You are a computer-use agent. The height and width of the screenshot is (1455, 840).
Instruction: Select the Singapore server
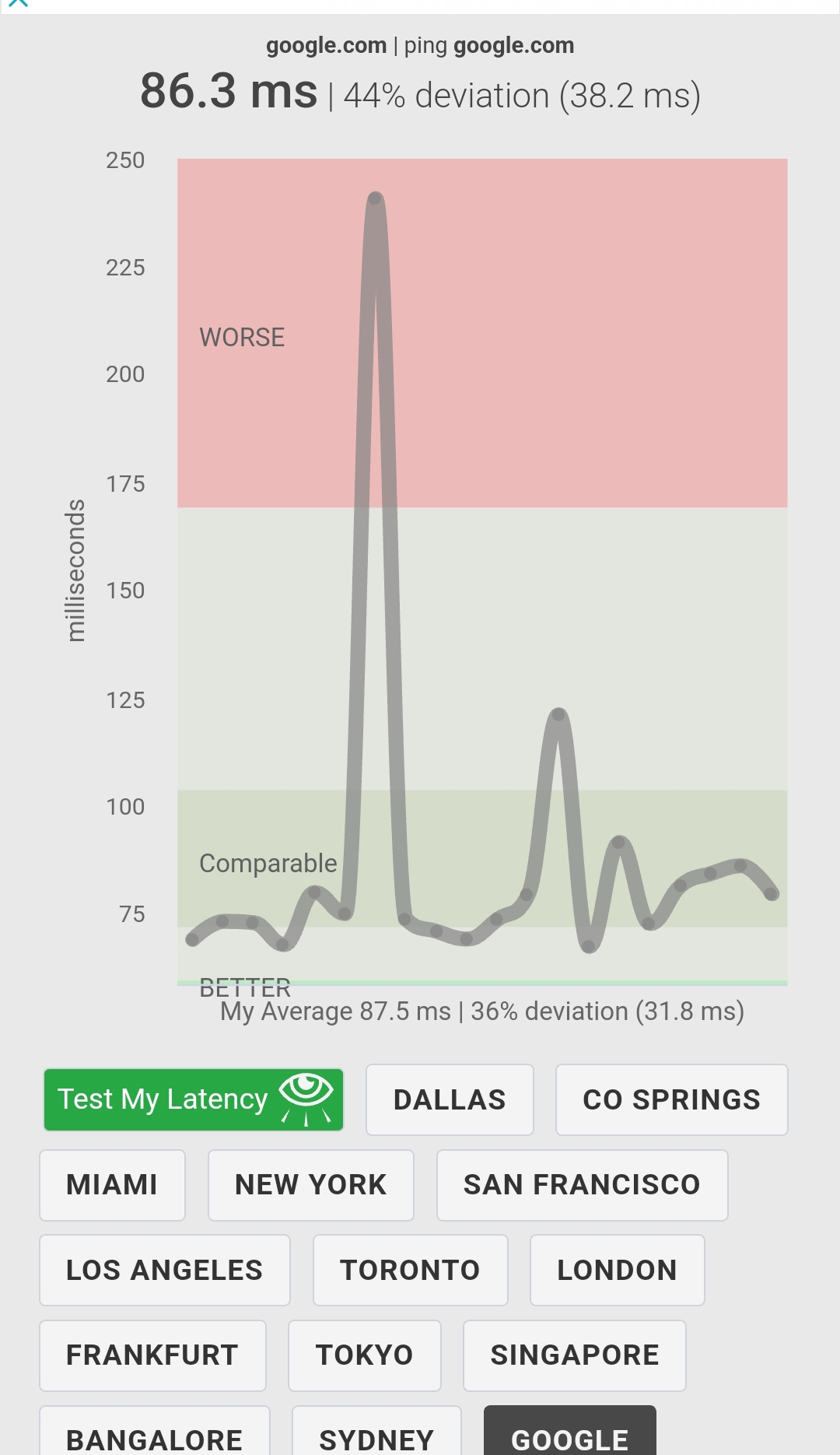click(x=574, y=1355)
